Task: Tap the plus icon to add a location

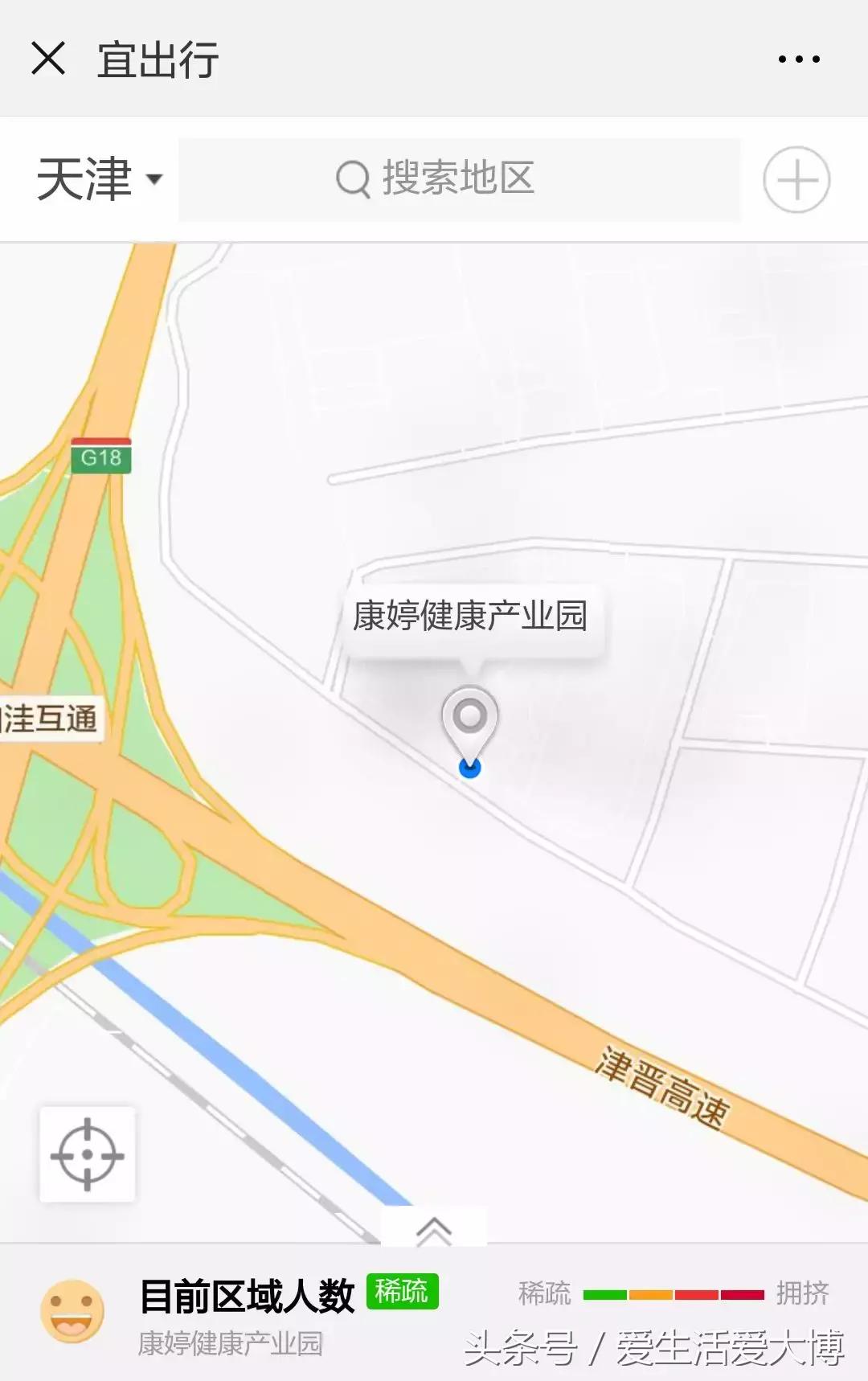Action: [796, 180]
